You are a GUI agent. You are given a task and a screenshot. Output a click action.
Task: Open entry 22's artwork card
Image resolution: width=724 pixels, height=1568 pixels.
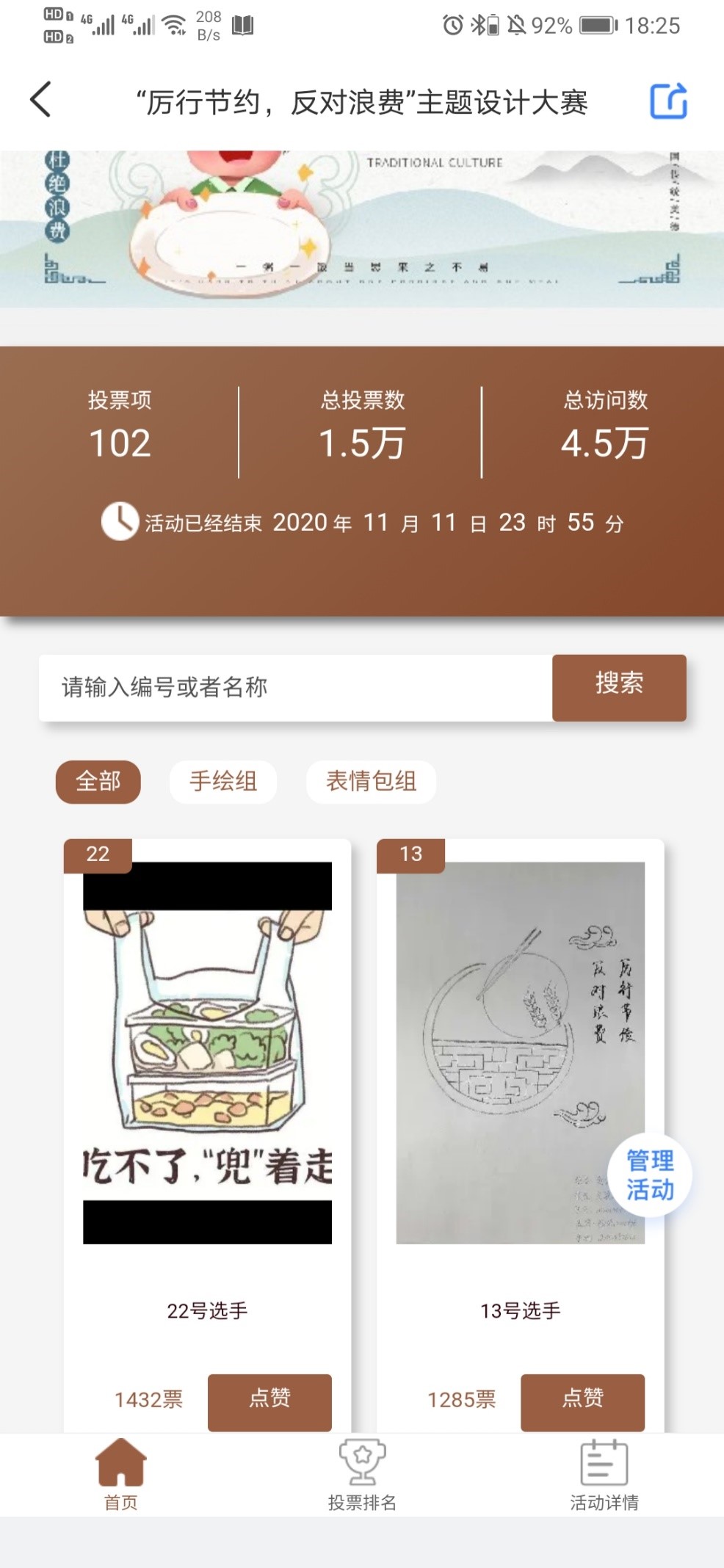tap(207, 1053)
